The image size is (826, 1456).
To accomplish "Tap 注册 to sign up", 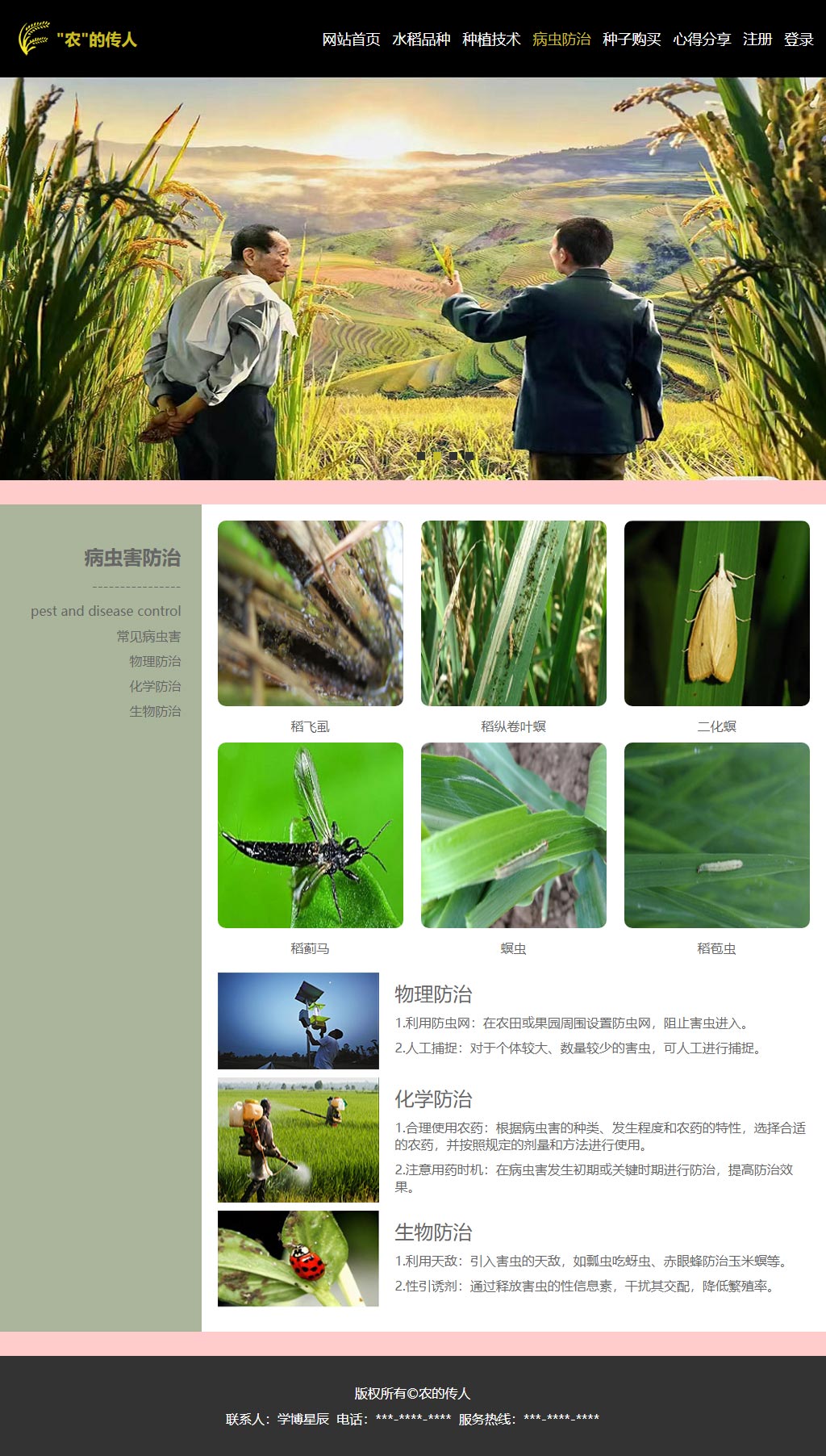I will click(757, 40).
